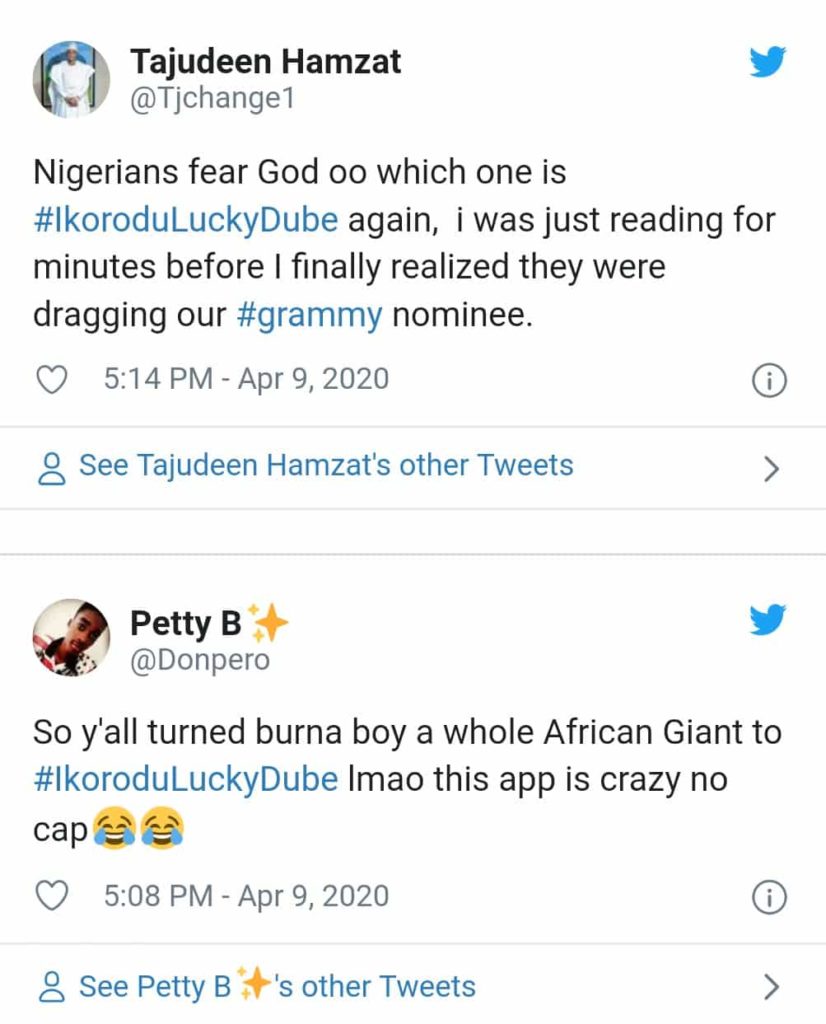This screenshot has width=826, height=1024.
Task: See Petty B's other Tweets
Action: (277, 987)
